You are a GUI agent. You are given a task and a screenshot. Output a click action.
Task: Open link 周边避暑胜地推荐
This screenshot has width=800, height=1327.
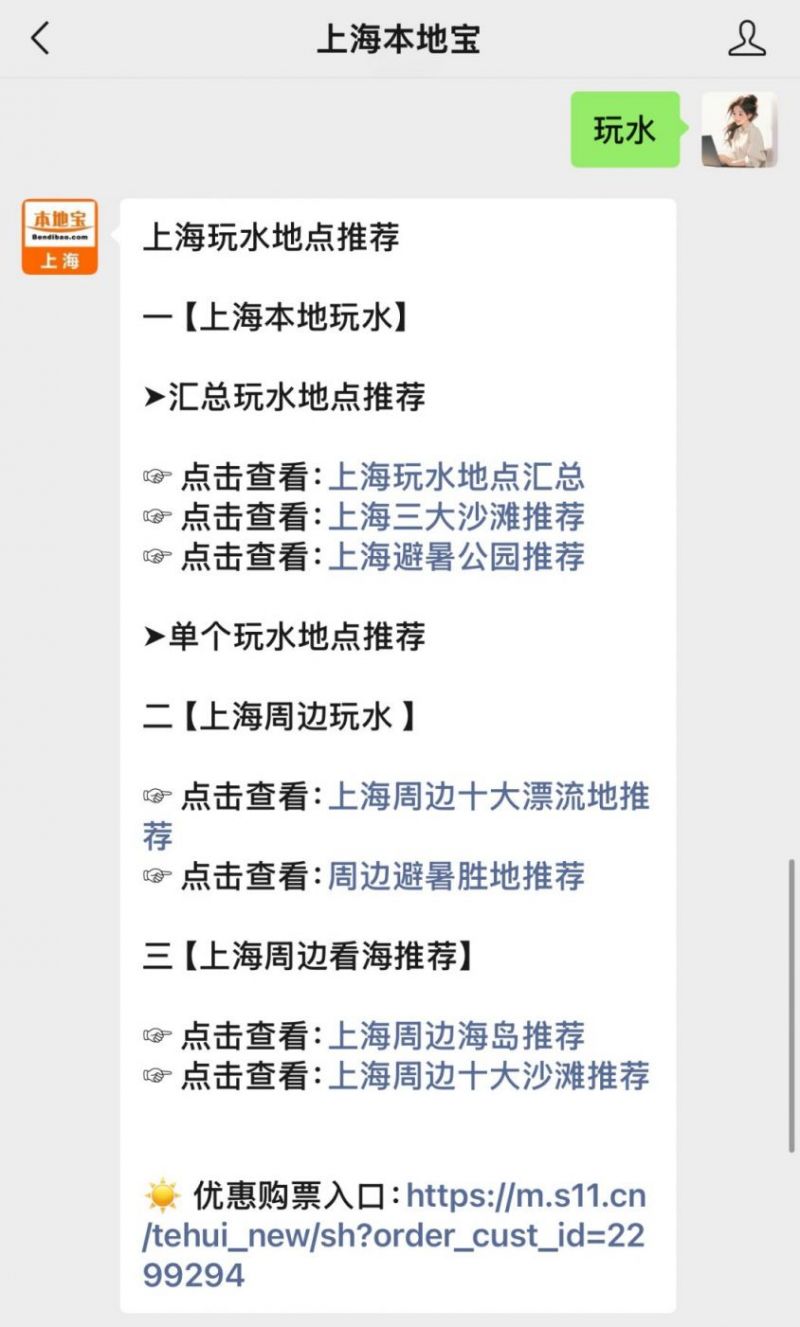pos(456,877)
